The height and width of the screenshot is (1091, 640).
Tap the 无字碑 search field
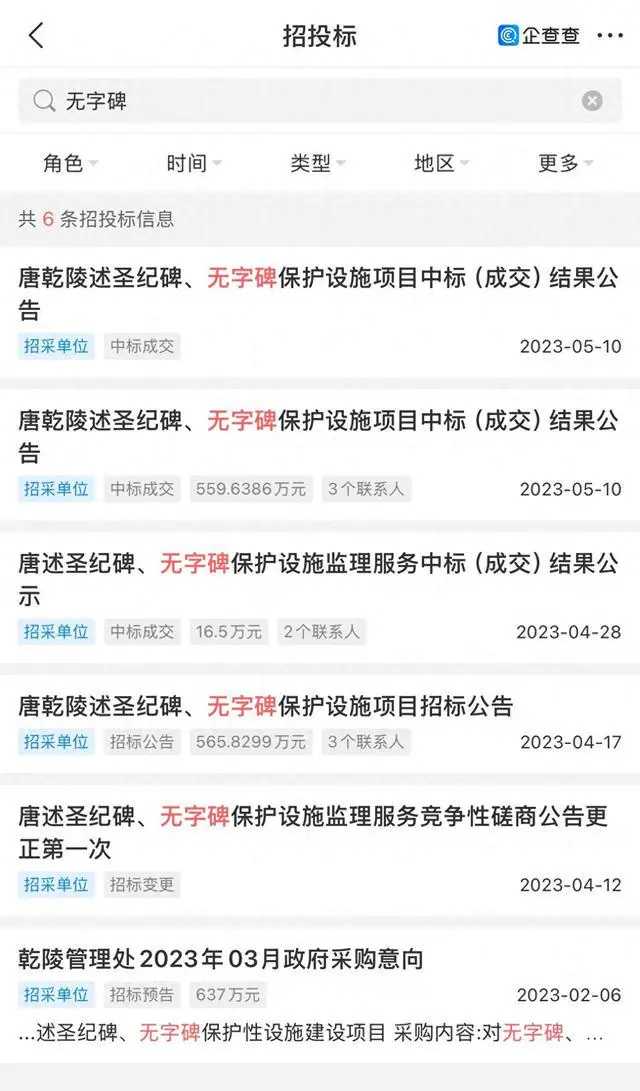pos(320,102)
